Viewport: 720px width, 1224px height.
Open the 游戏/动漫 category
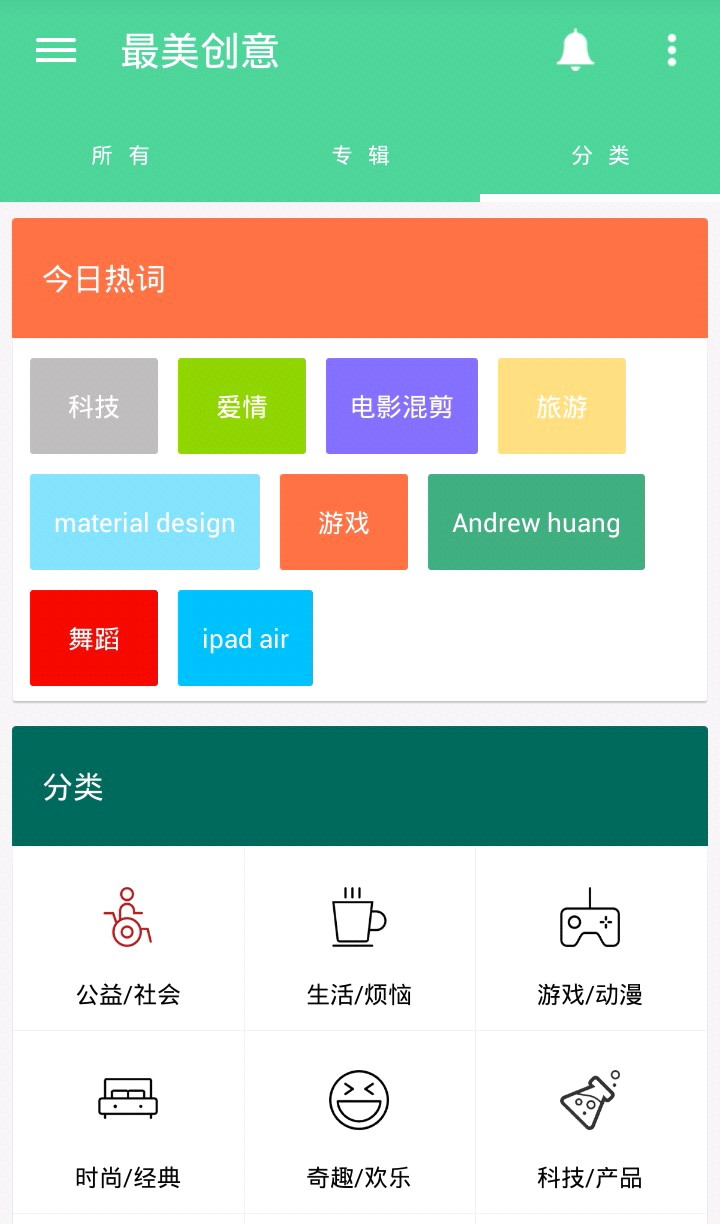590,940
